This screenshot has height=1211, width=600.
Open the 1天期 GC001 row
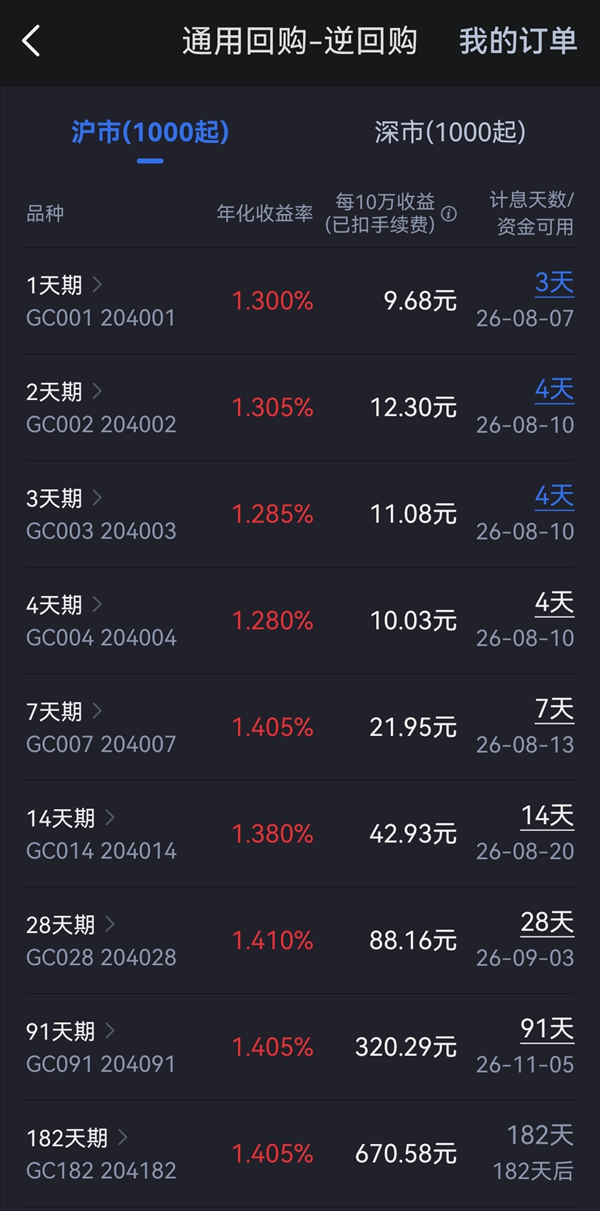pos(300,301)
